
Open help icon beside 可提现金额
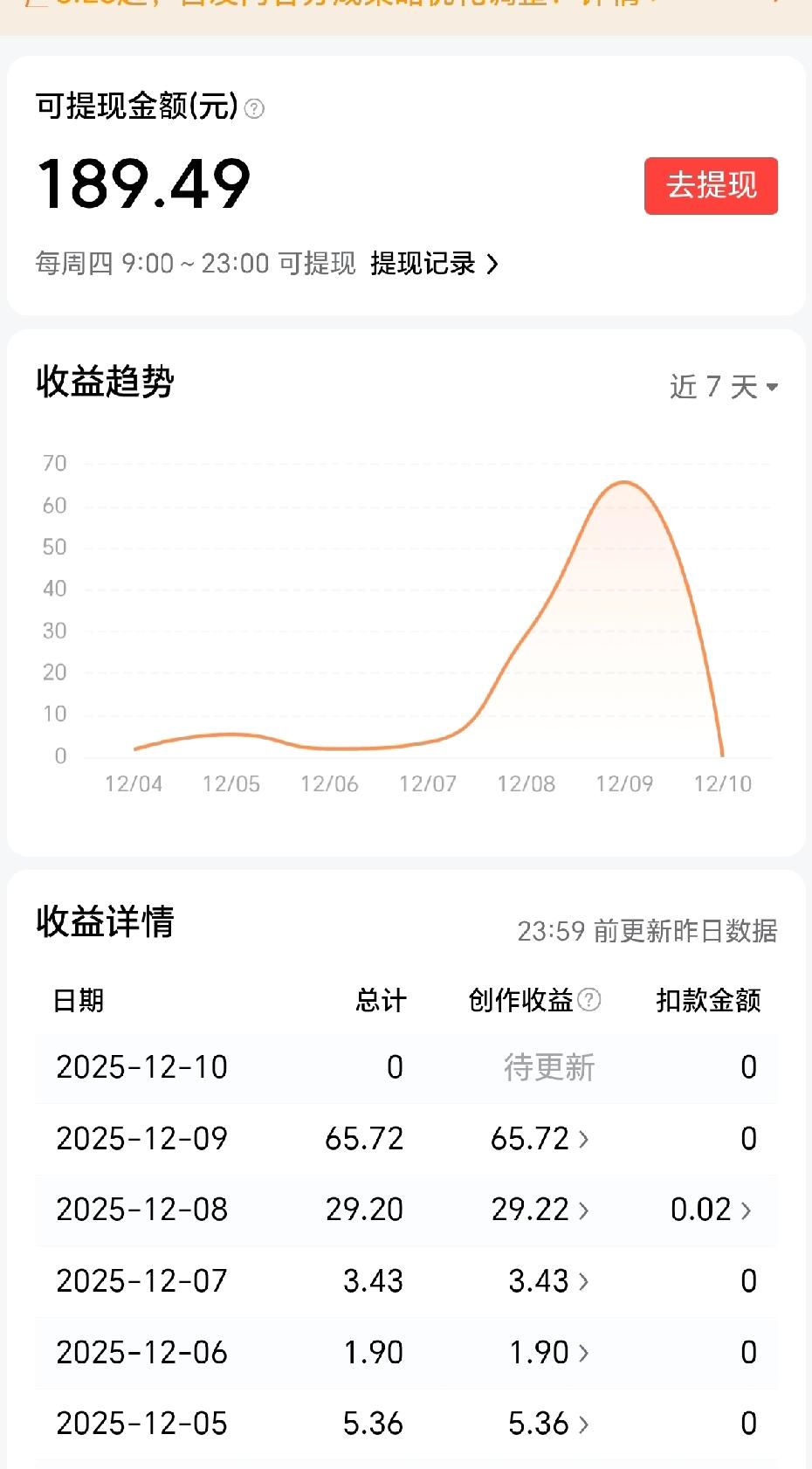(254, 108)
